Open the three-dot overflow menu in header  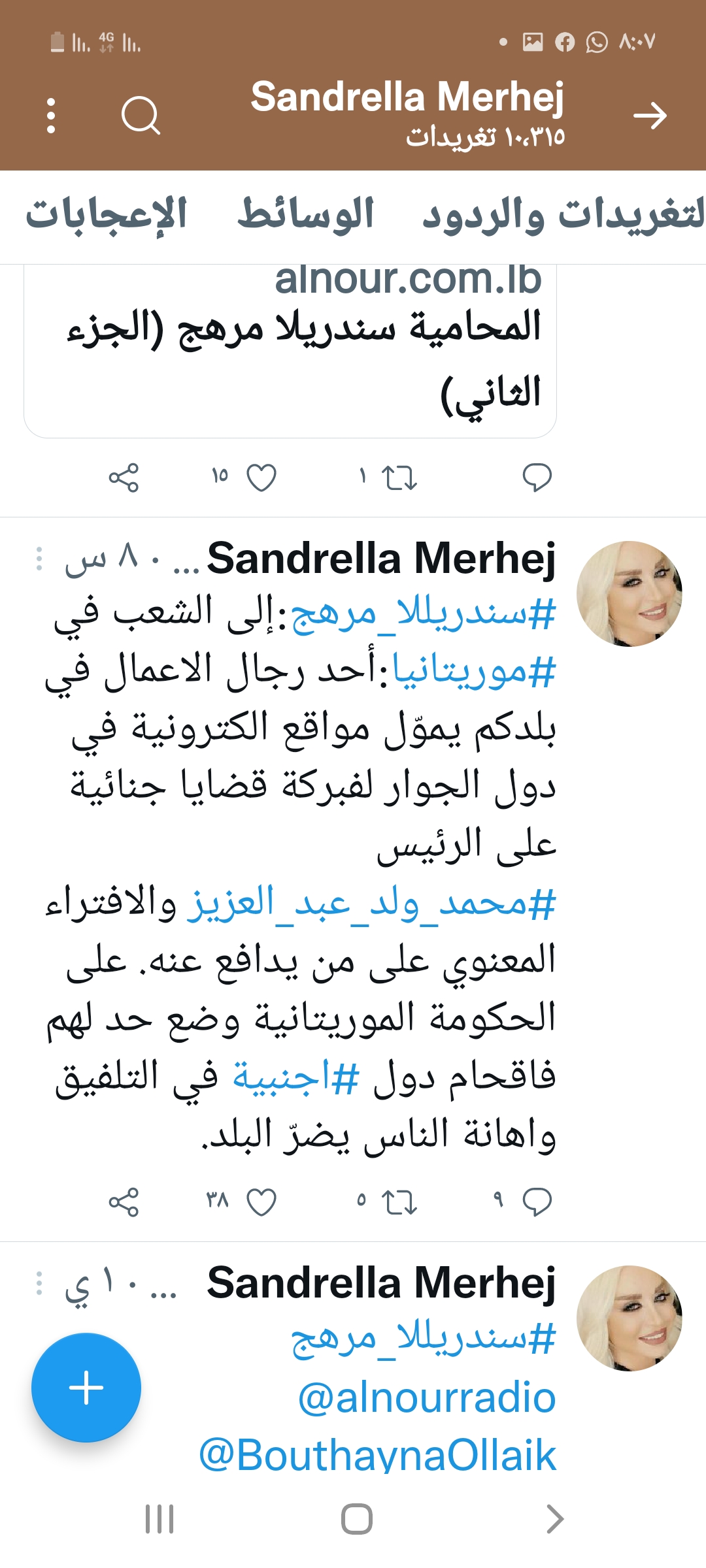[51, 116]
